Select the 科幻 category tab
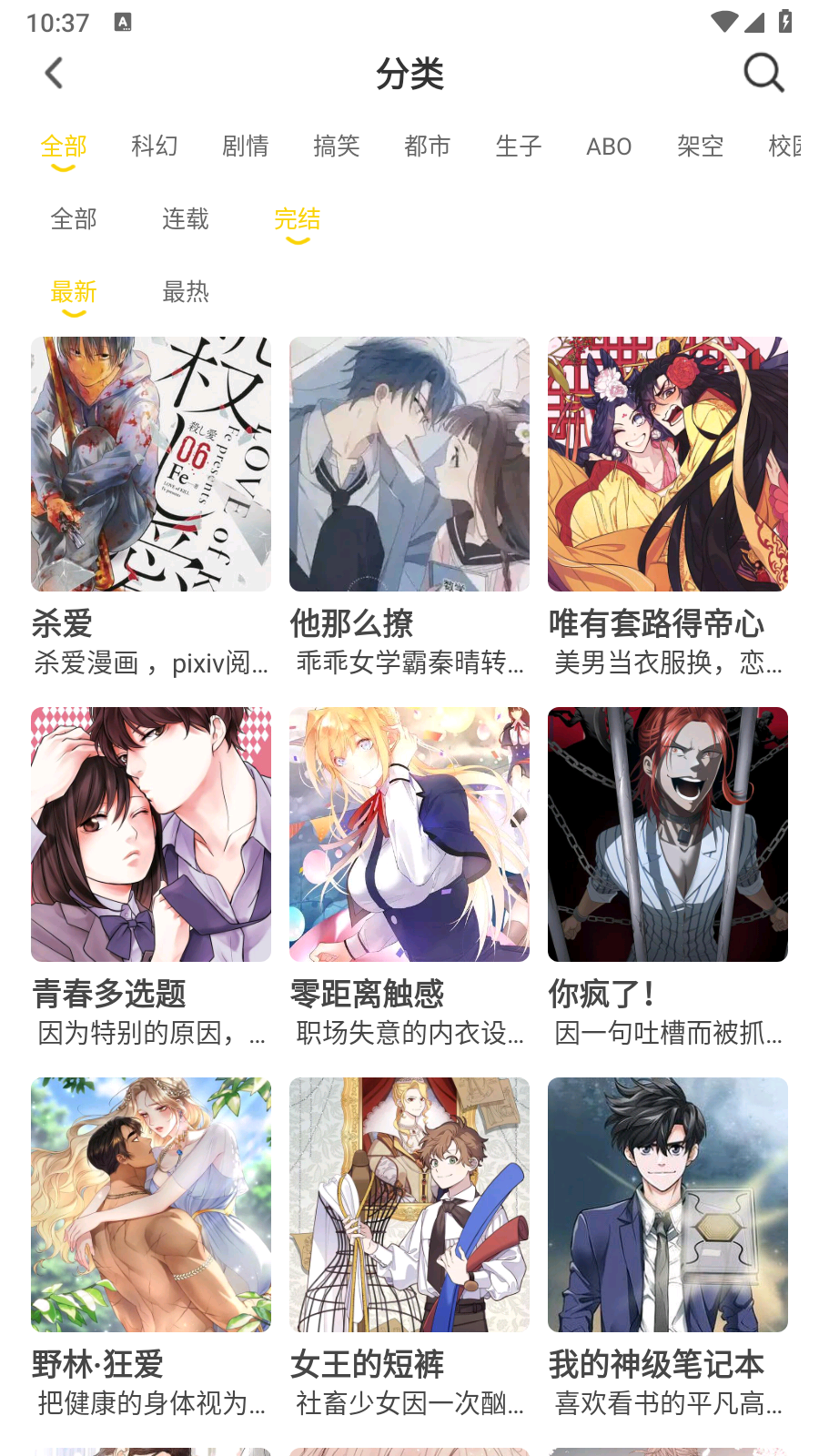 (x=154, y=146)
